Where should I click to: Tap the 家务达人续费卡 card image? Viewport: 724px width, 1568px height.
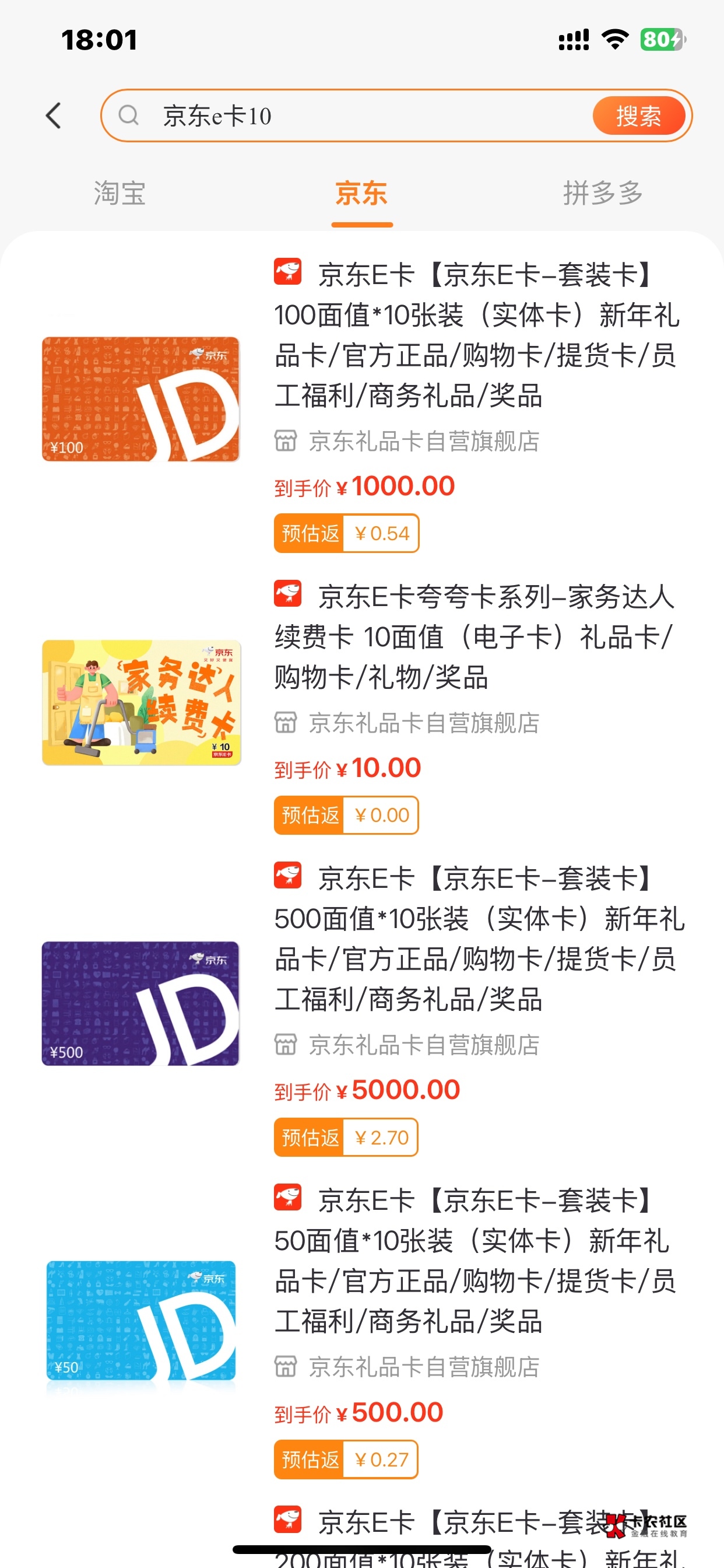[x=140, y=702]
